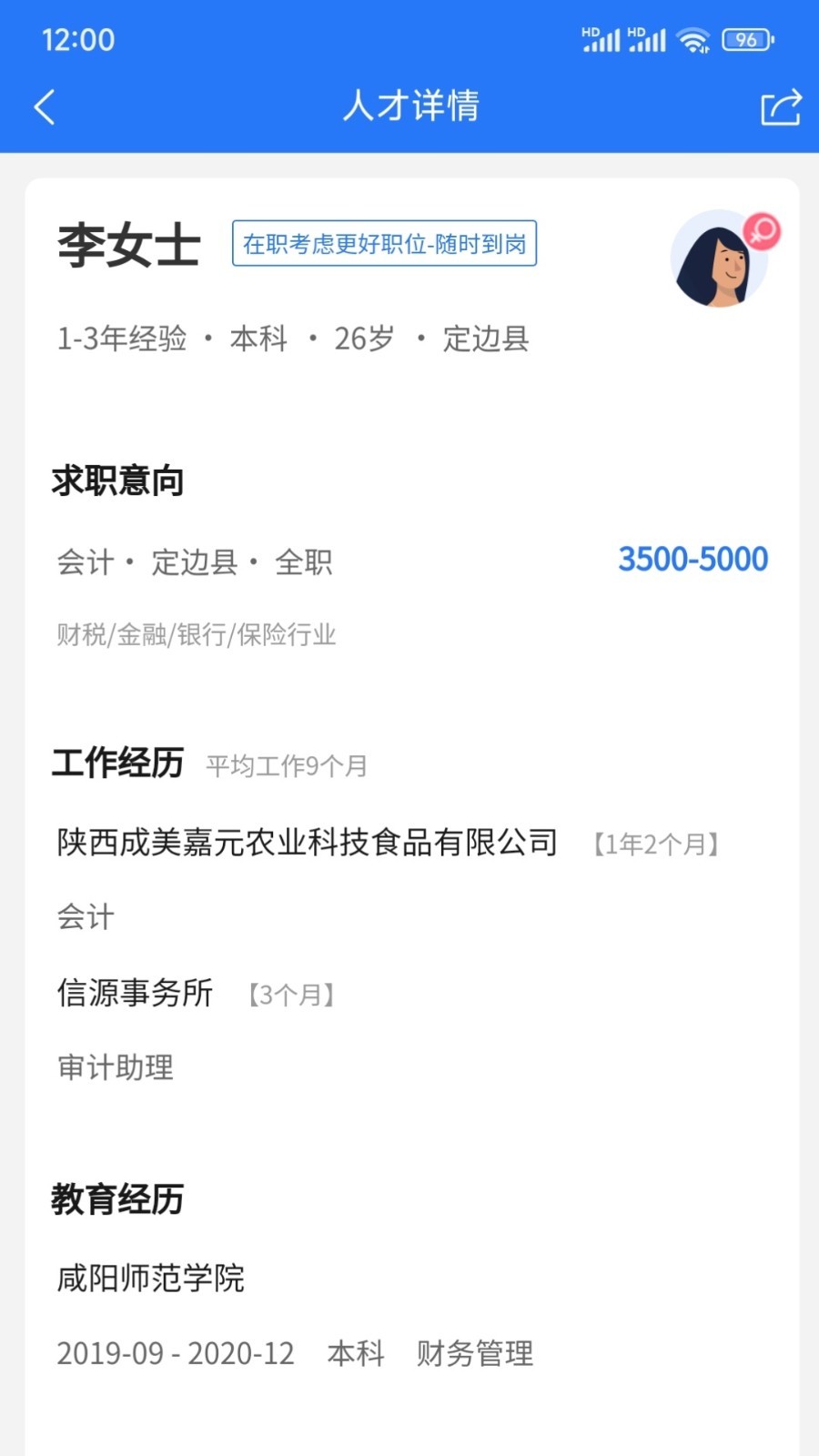Tap the back arrow to return
Image resolution: width=819 pixels, height=1456 pixels.
pos(43,106)
